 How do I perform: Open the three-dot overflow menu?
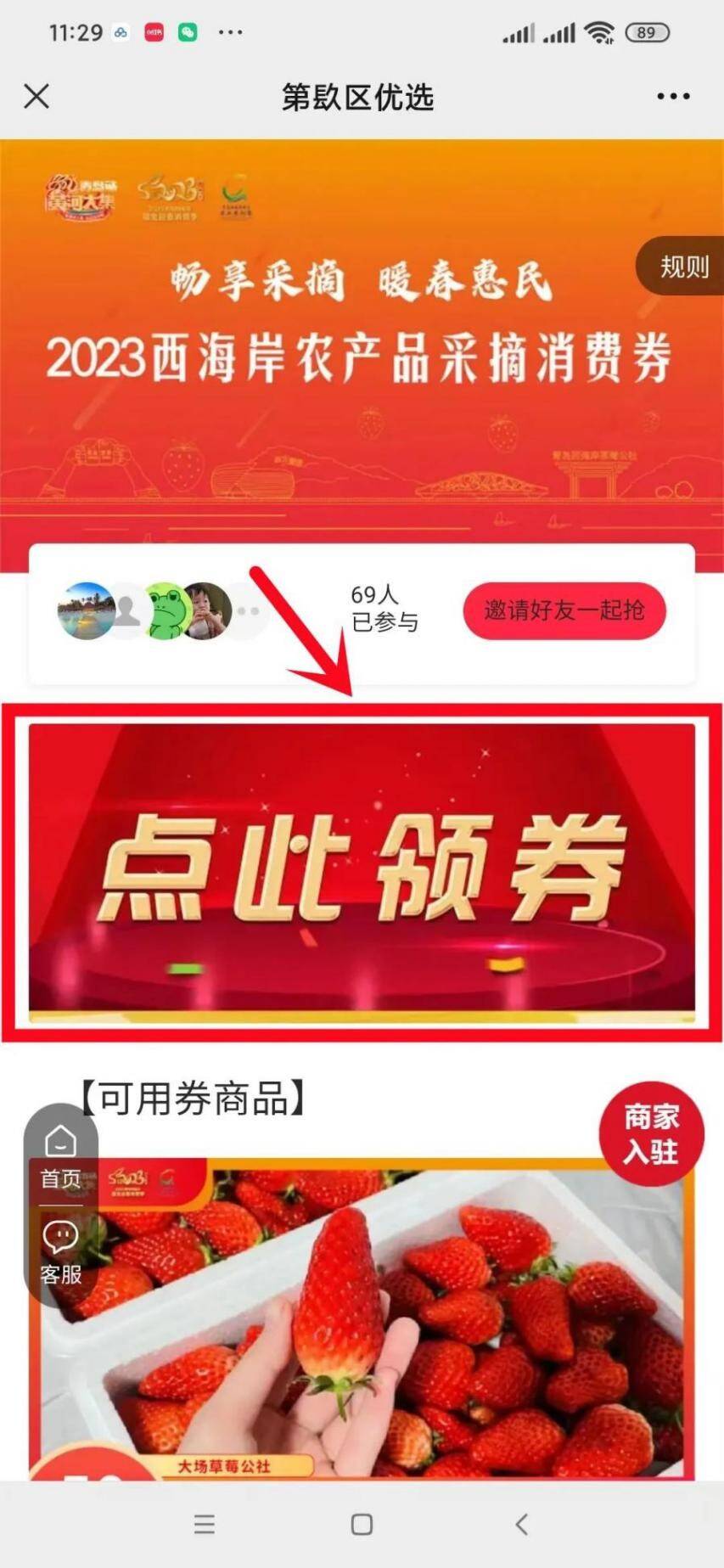(x=673, y=97)
